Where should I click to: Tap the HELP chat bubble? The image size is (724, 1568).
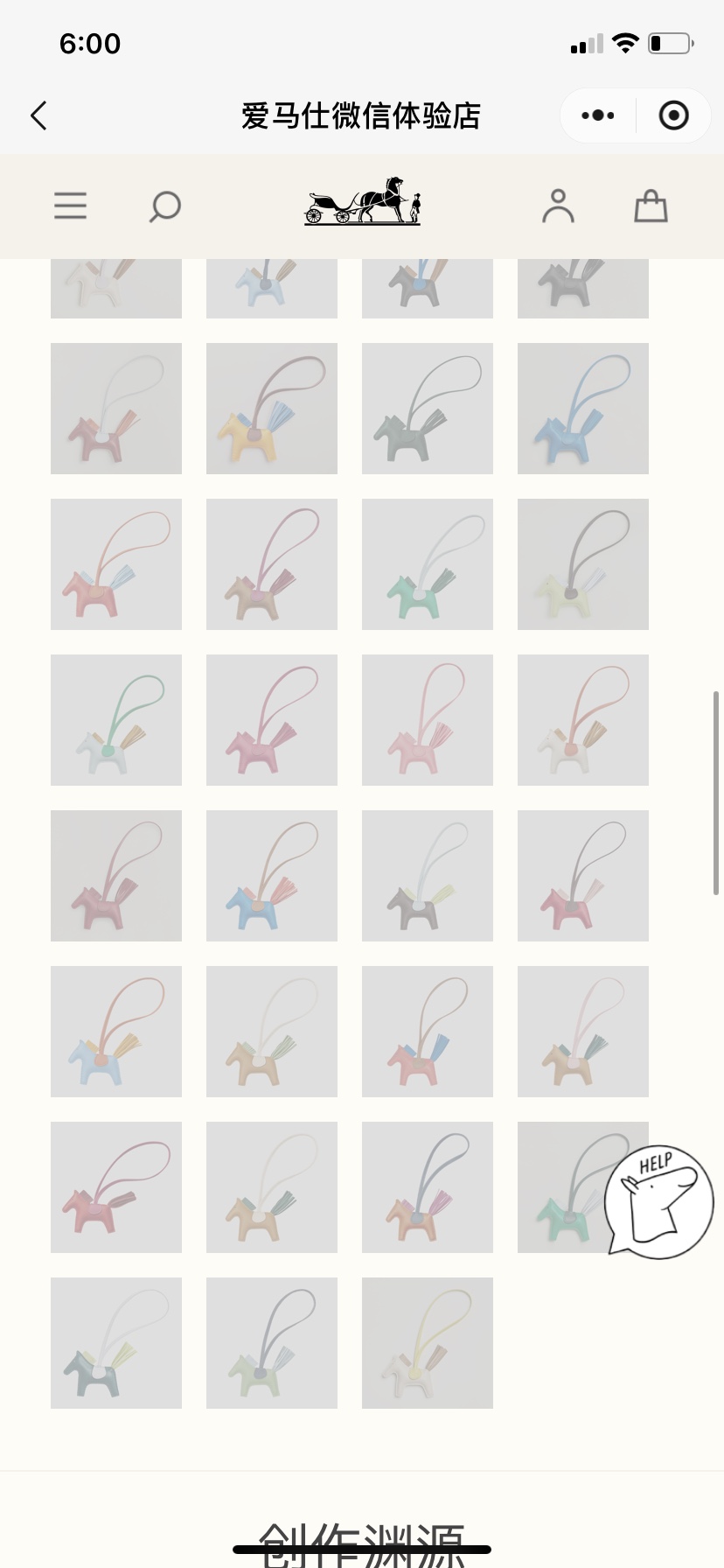pyautogui.click(x=660, y=1201)
